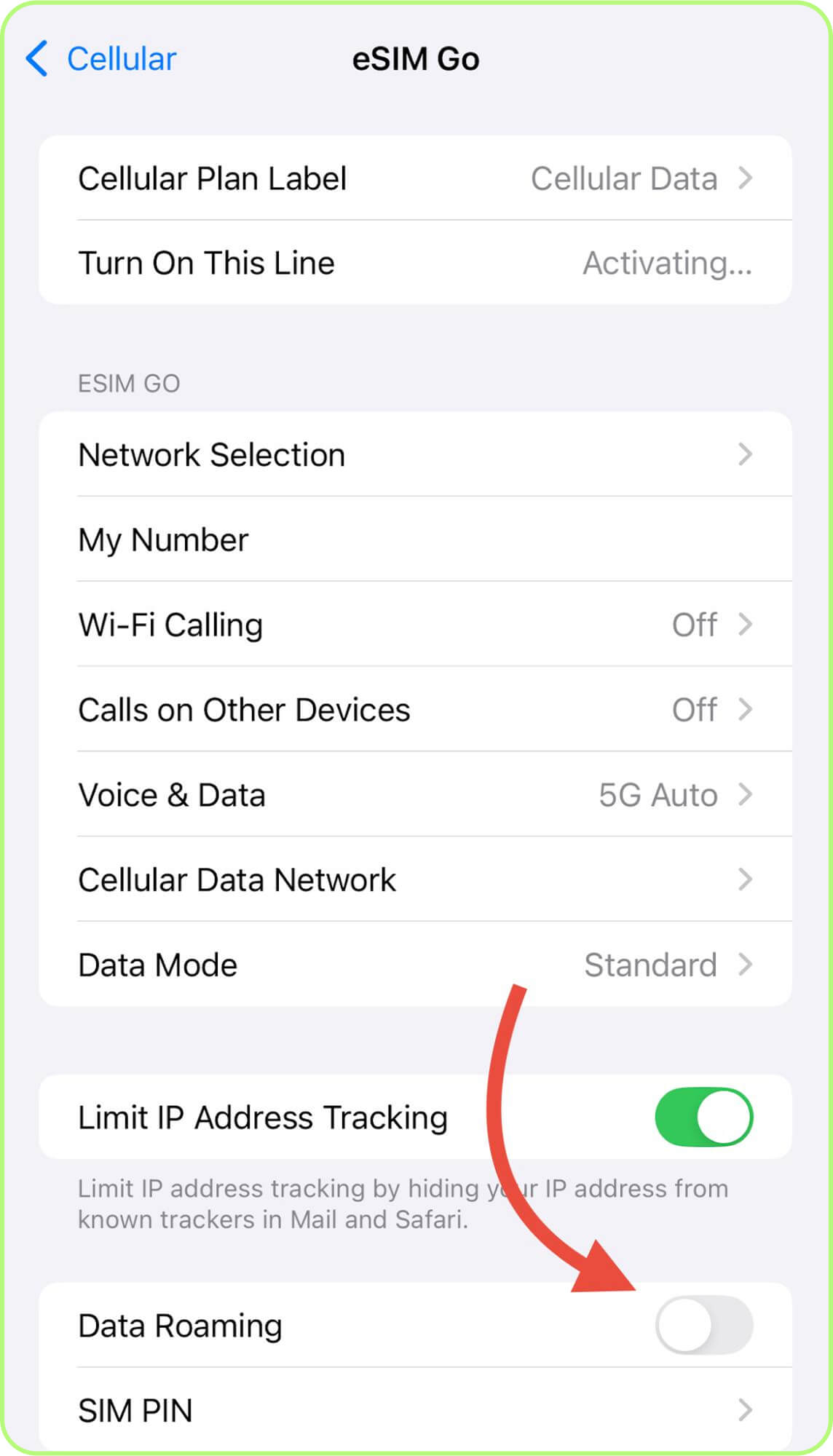Open Cellular Plan Label setting

(x=415, y=178)
